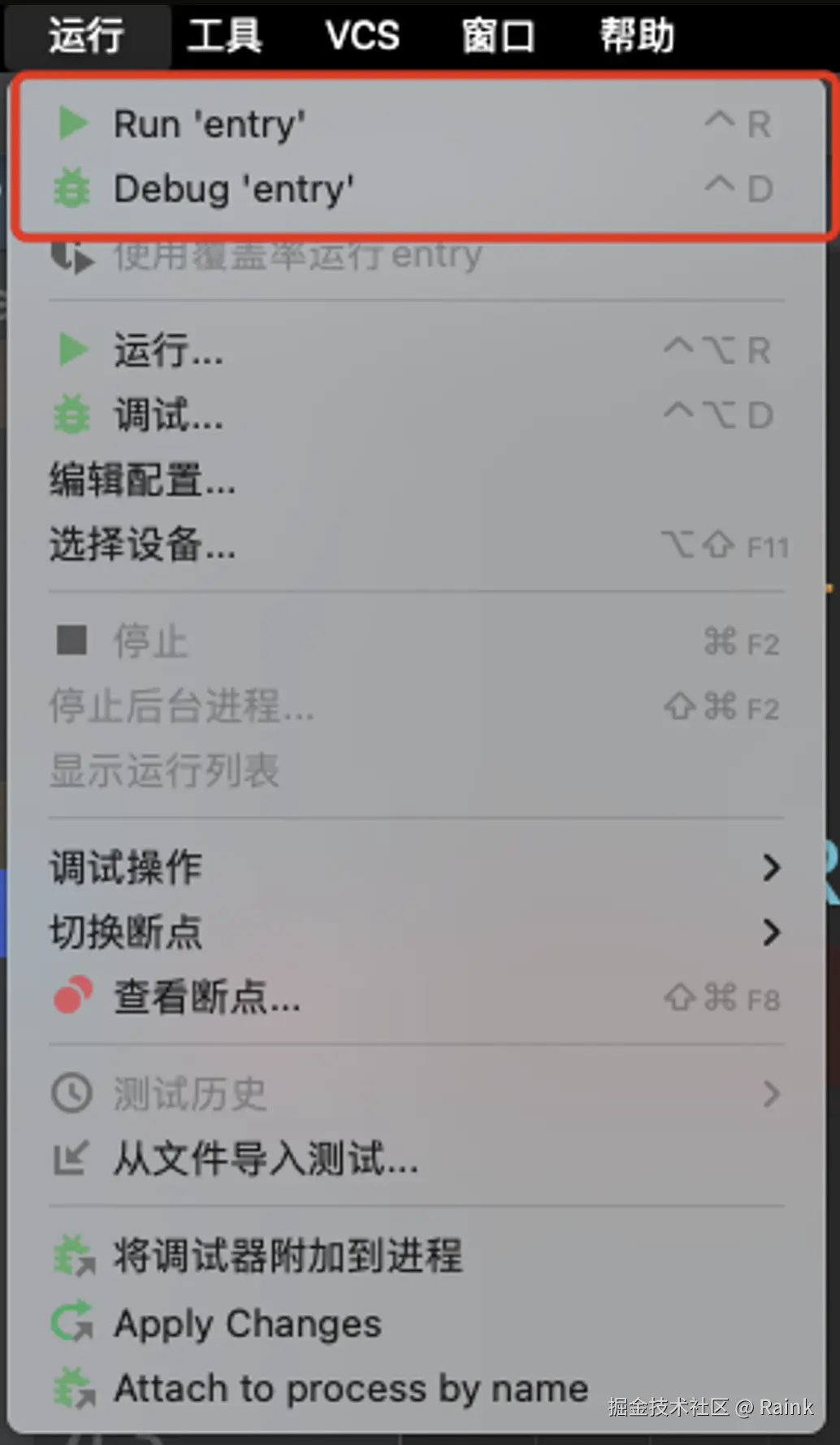Open the VCS menu
This screenshot has height=1445, width=840.
coord(362,36)
